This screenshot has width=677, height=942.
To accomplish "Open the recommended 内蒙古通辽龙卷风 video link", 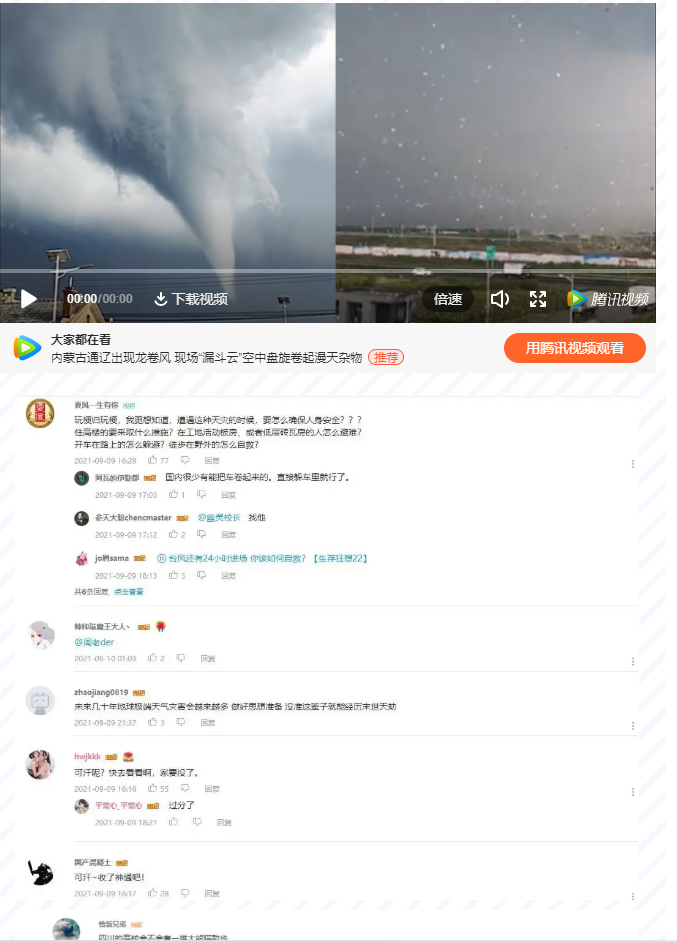I will (210, 357).
